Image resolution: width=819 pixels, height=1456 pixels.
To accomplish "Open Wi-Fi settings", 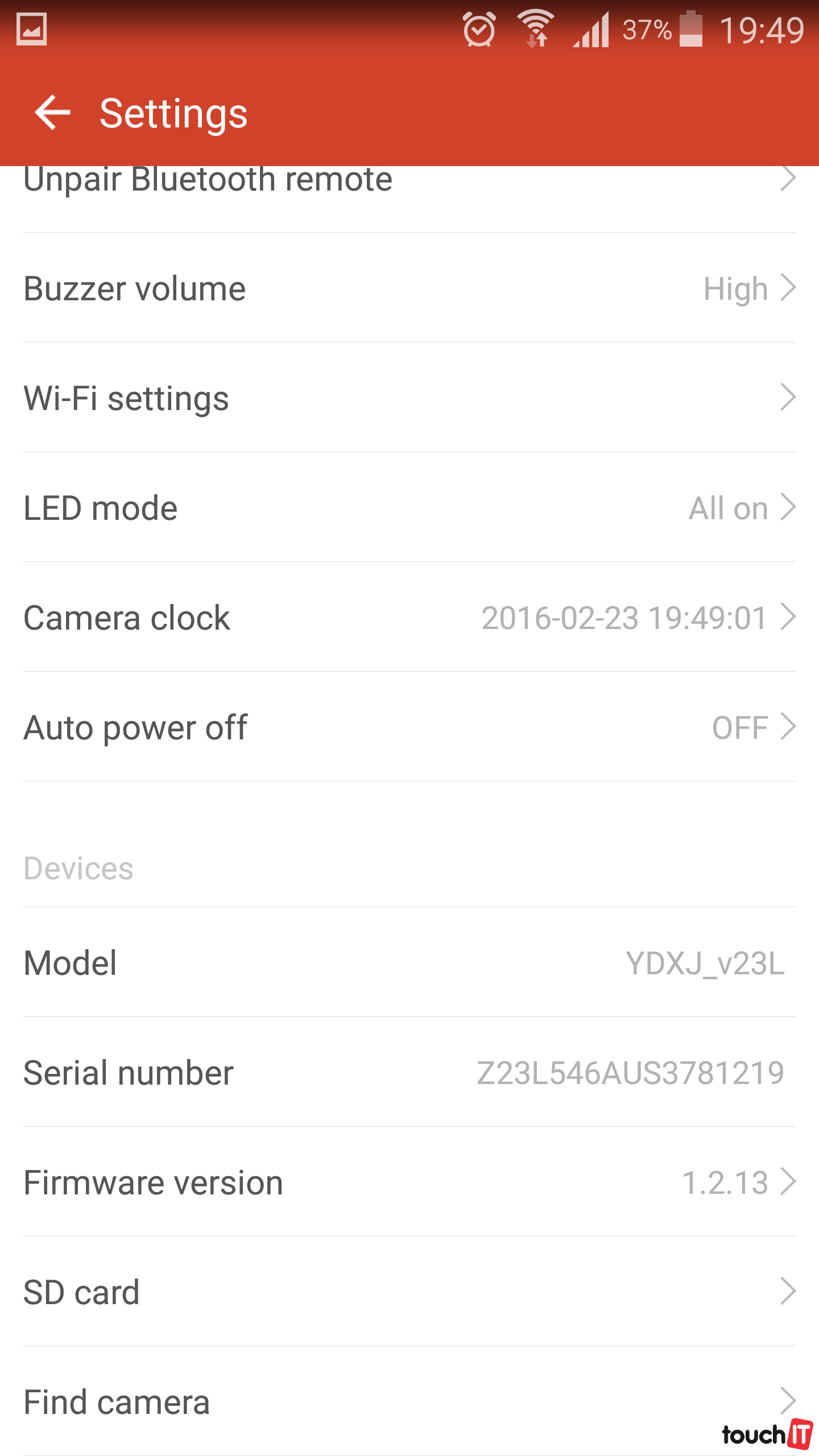I will pos(409,398).
